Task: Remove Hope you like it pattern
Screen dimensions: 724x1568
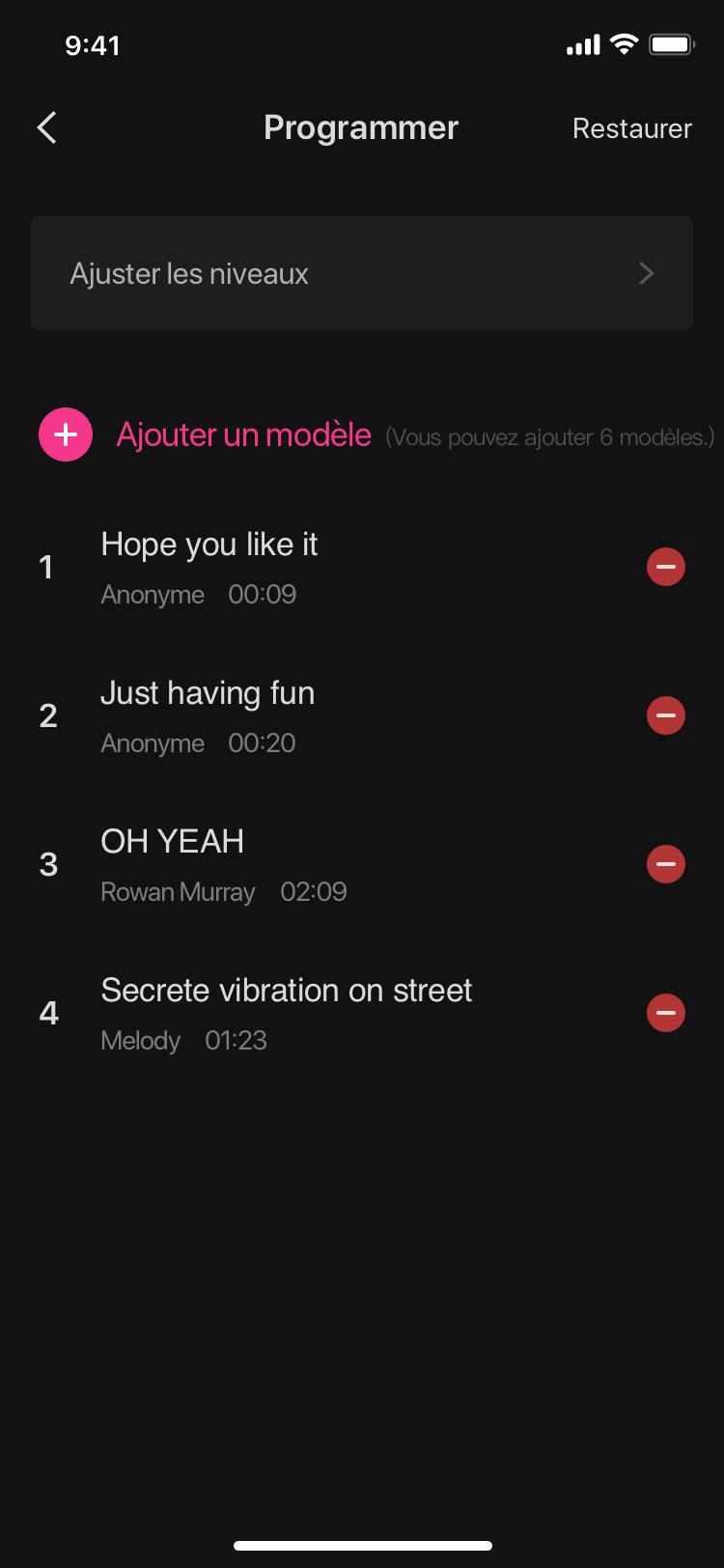Action: [x=665, y=567]
